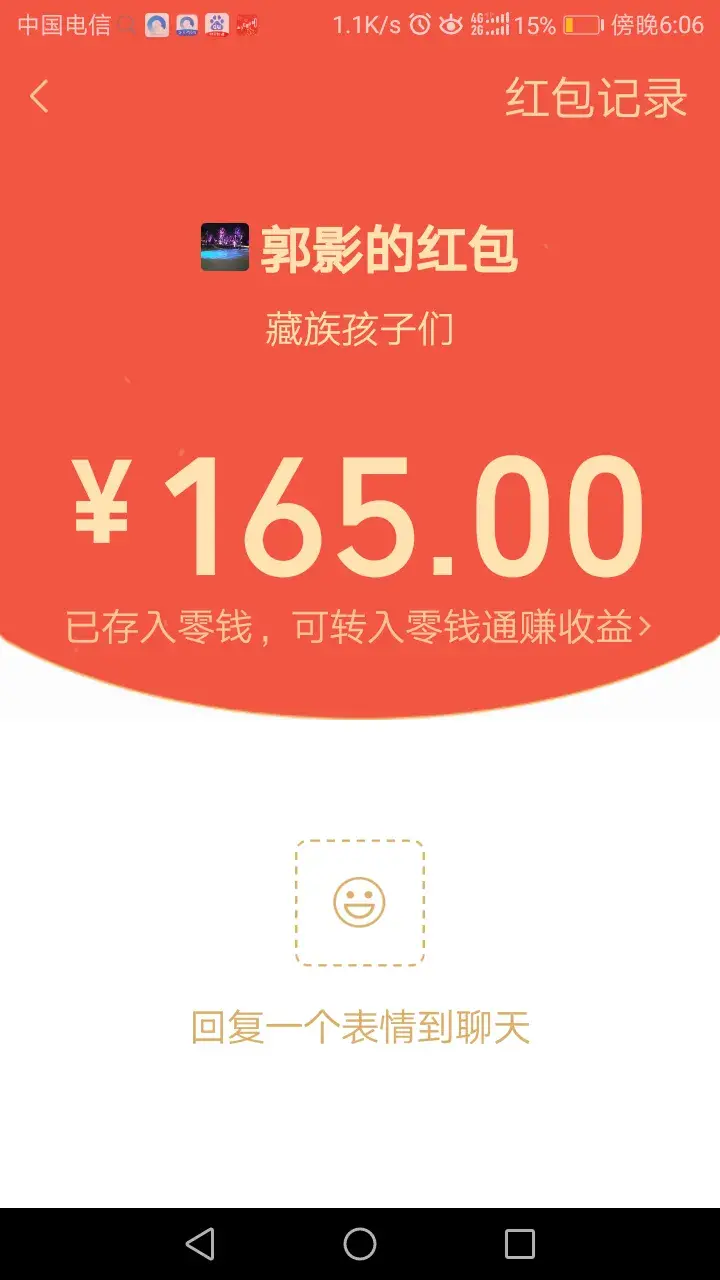This screenshot has width=720, height=1280.
Task: Tap the system back triangle button
Action: [x=200, y=1244]
